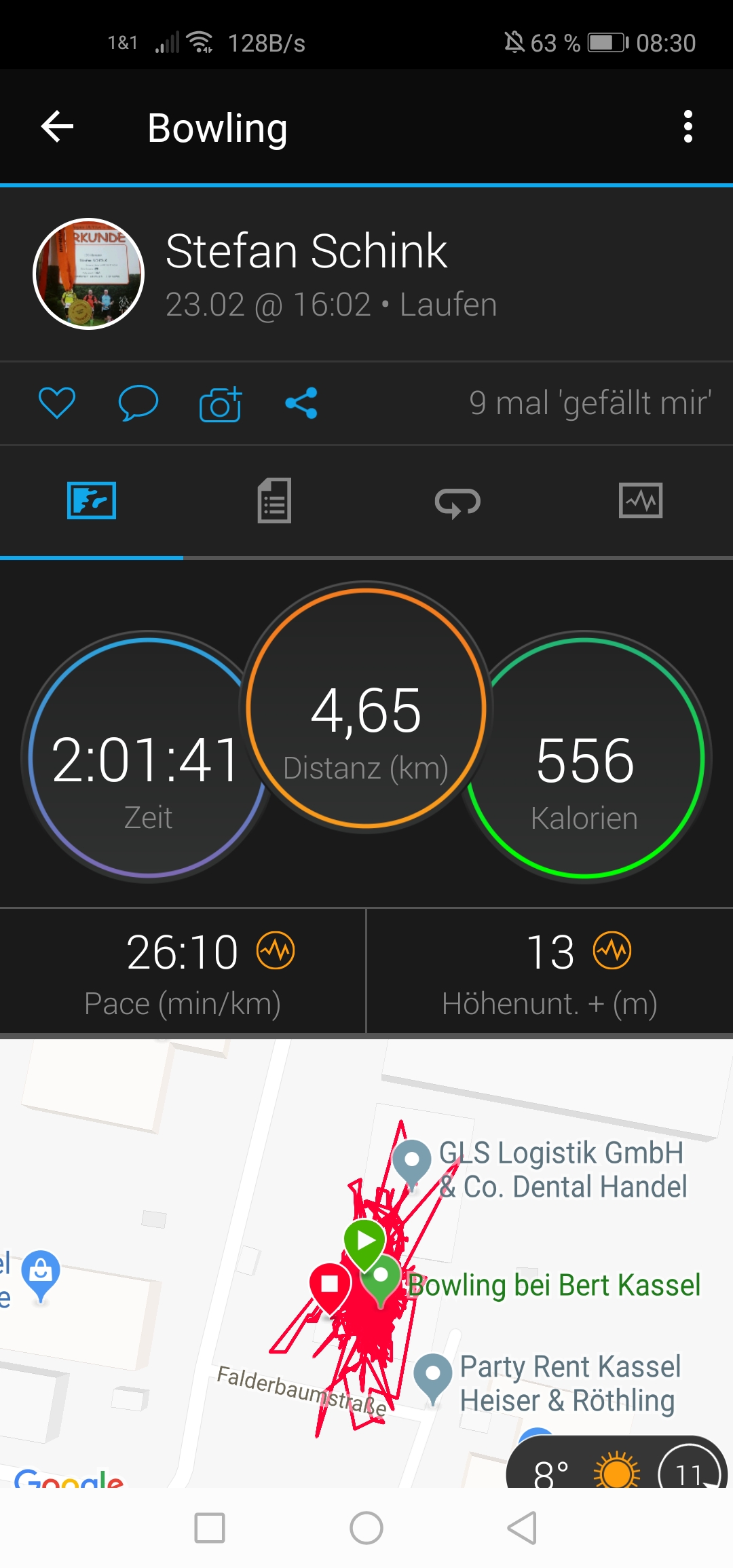Select the GLS Logistik GmbH map pin

[412, 1160]
